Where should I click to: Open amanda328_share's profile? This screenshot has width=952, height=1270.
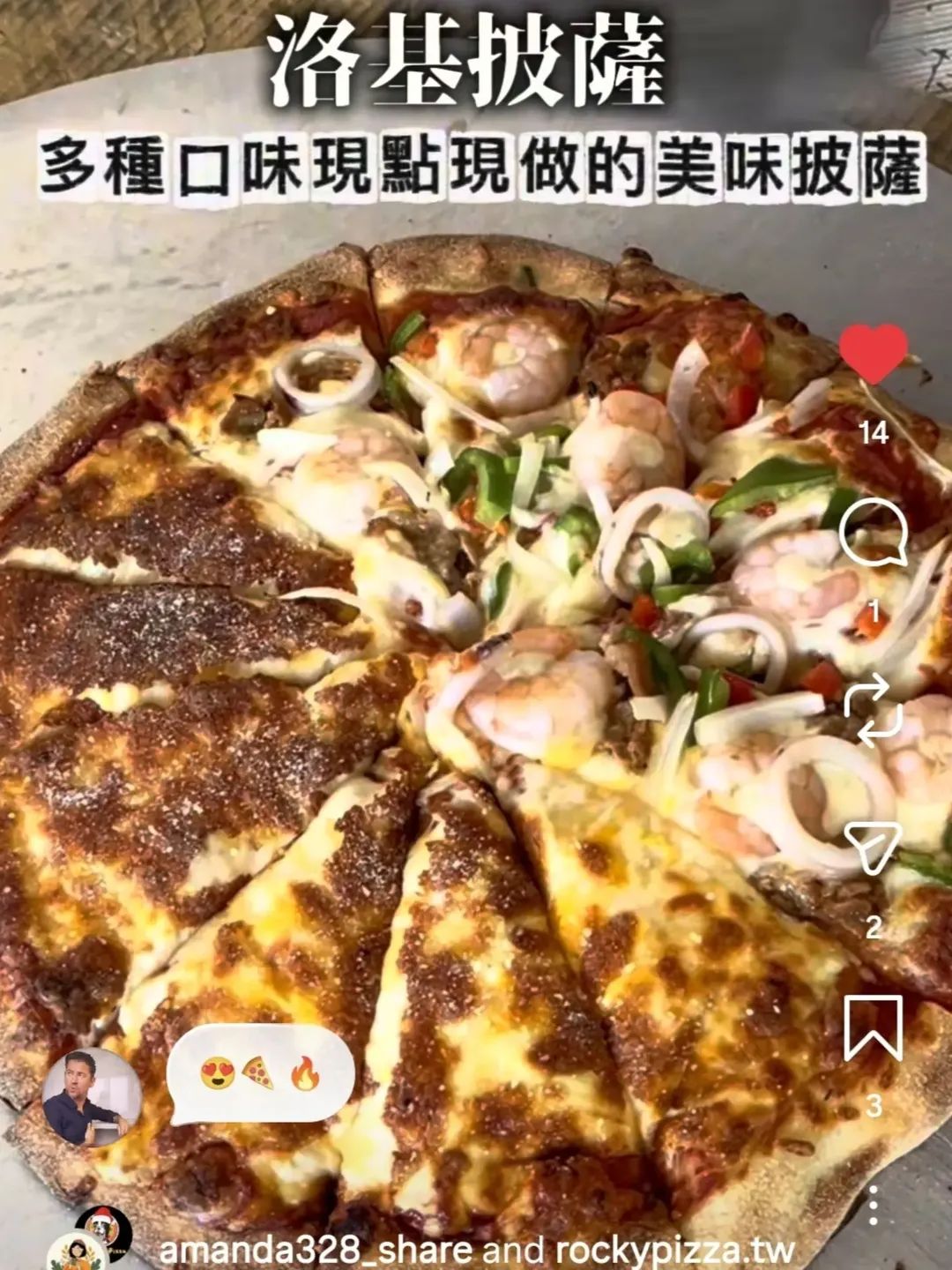point(315,1250)
